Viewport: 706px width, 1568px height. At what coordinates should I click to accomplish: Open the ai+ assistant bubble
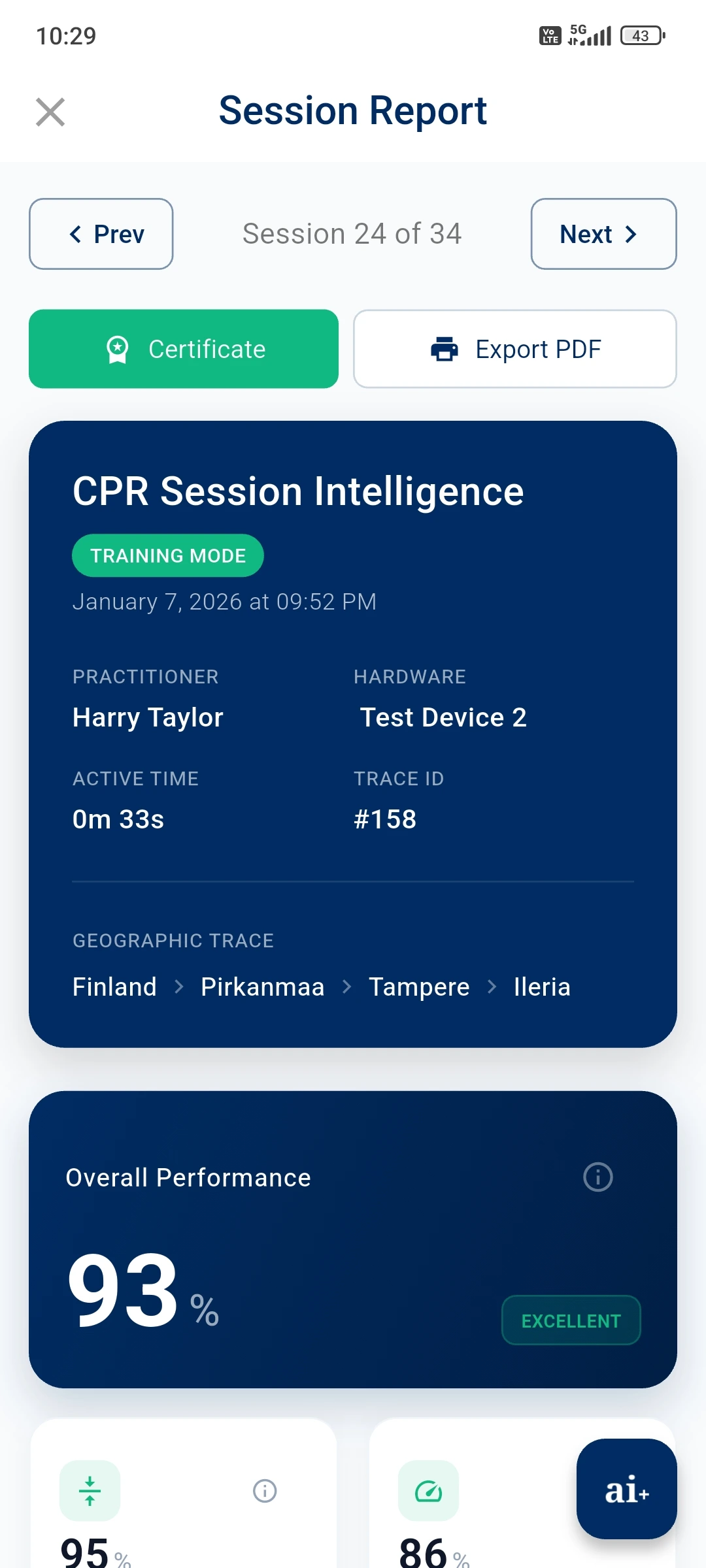(626, 1492)
